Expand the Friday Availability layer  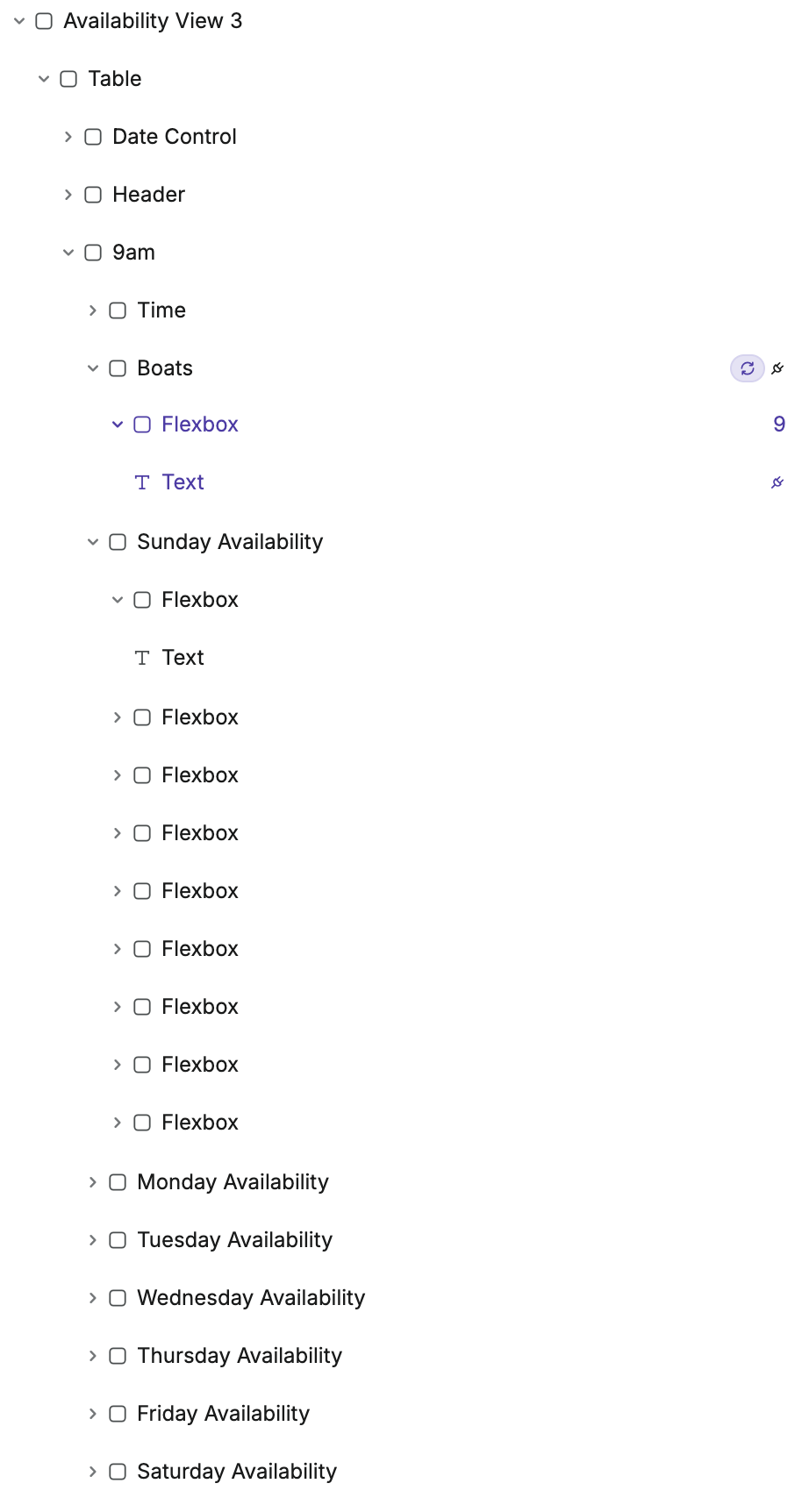[x=93, y=1414]
